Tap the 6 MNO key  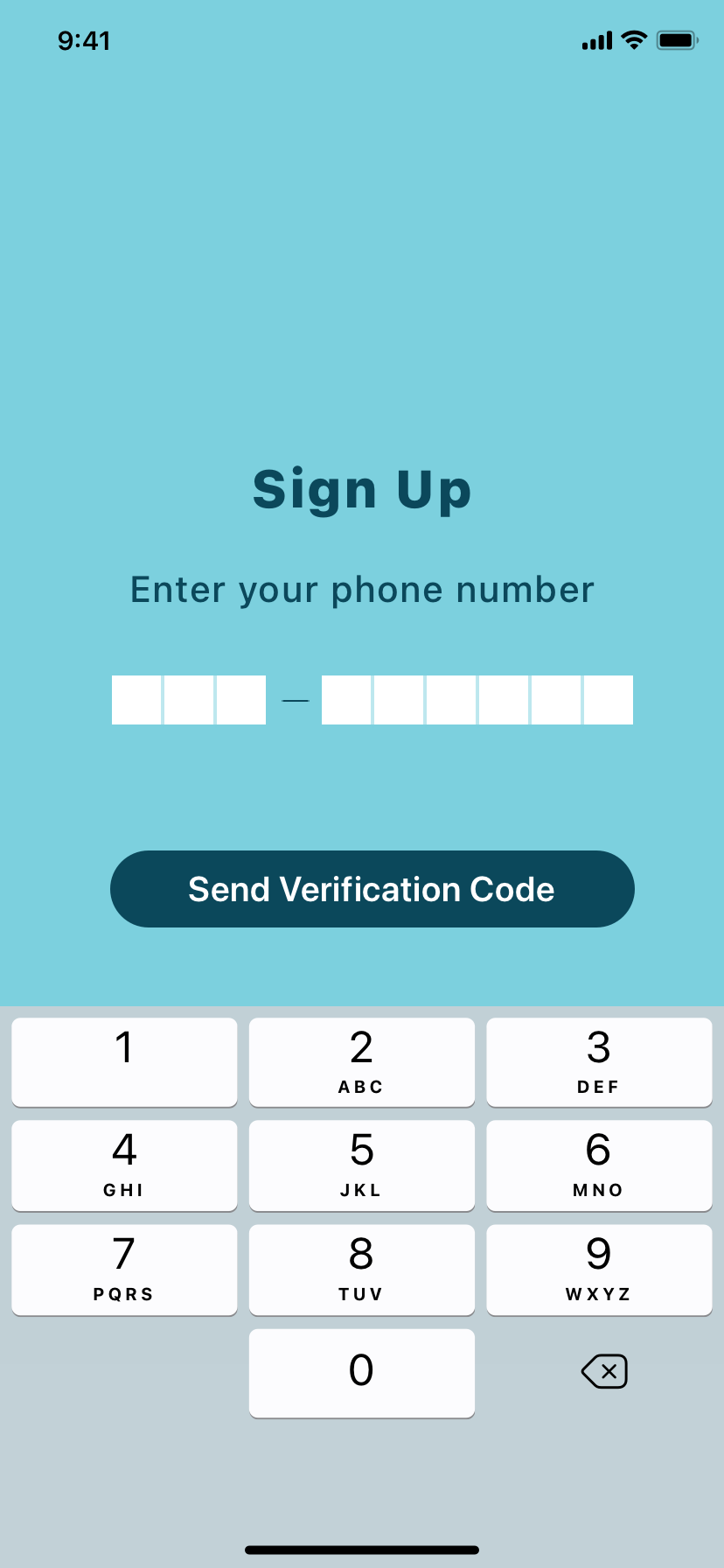point(599,1165)
